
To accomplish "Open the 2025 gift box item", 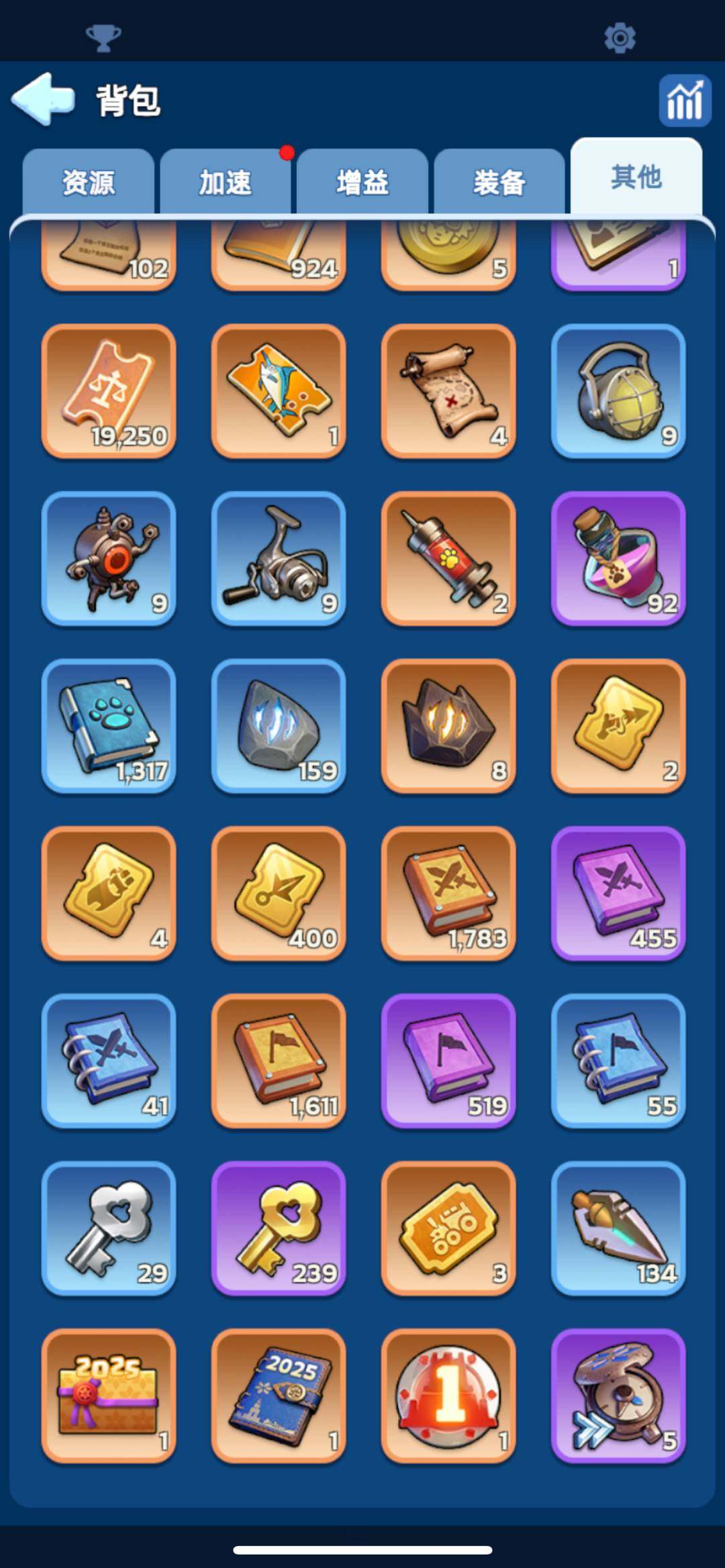I will tap(109, 1396).
